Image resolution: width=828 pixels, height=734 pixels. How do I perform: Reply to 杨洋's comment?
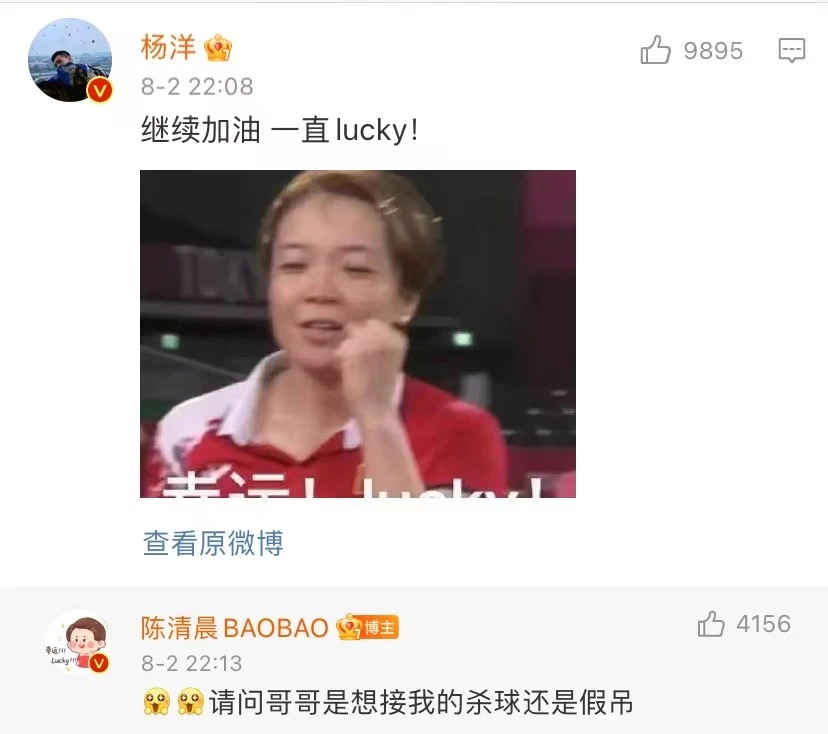(791, 51)
